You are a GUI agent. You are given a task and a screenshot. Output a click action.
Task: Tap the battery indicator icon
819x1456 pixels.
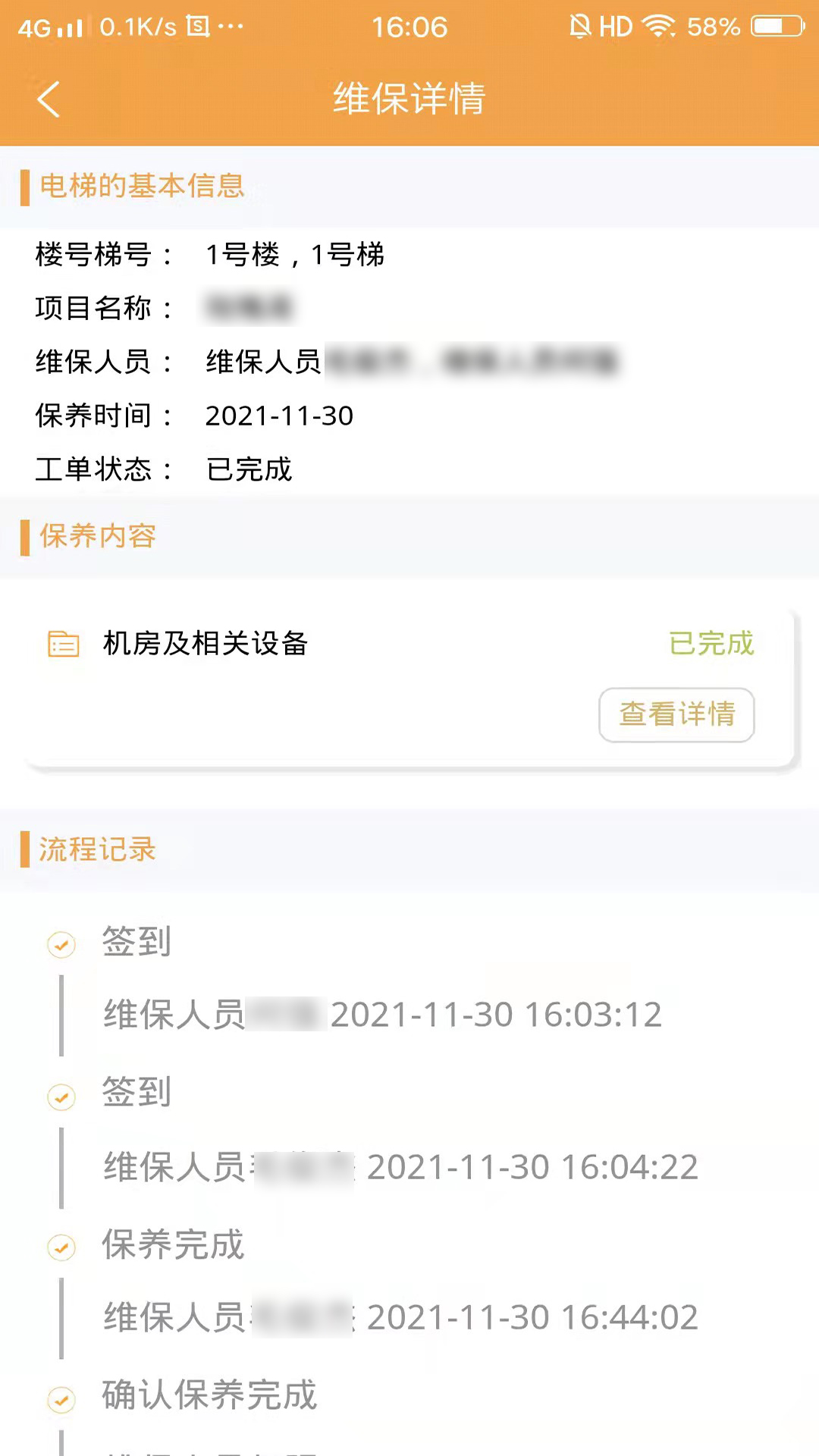[x=775, y=25]
